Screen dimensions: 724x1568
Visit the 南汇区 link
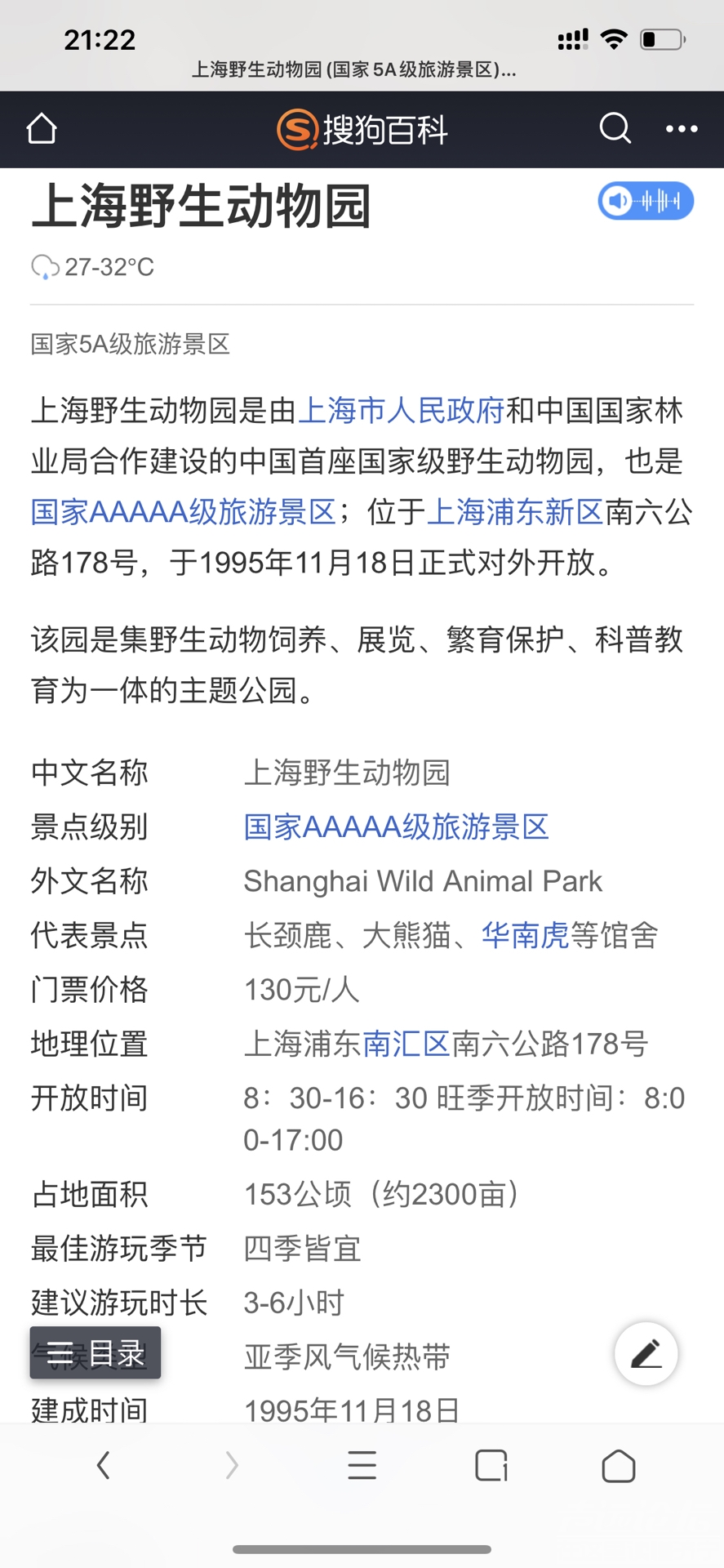click(406, 1044)
